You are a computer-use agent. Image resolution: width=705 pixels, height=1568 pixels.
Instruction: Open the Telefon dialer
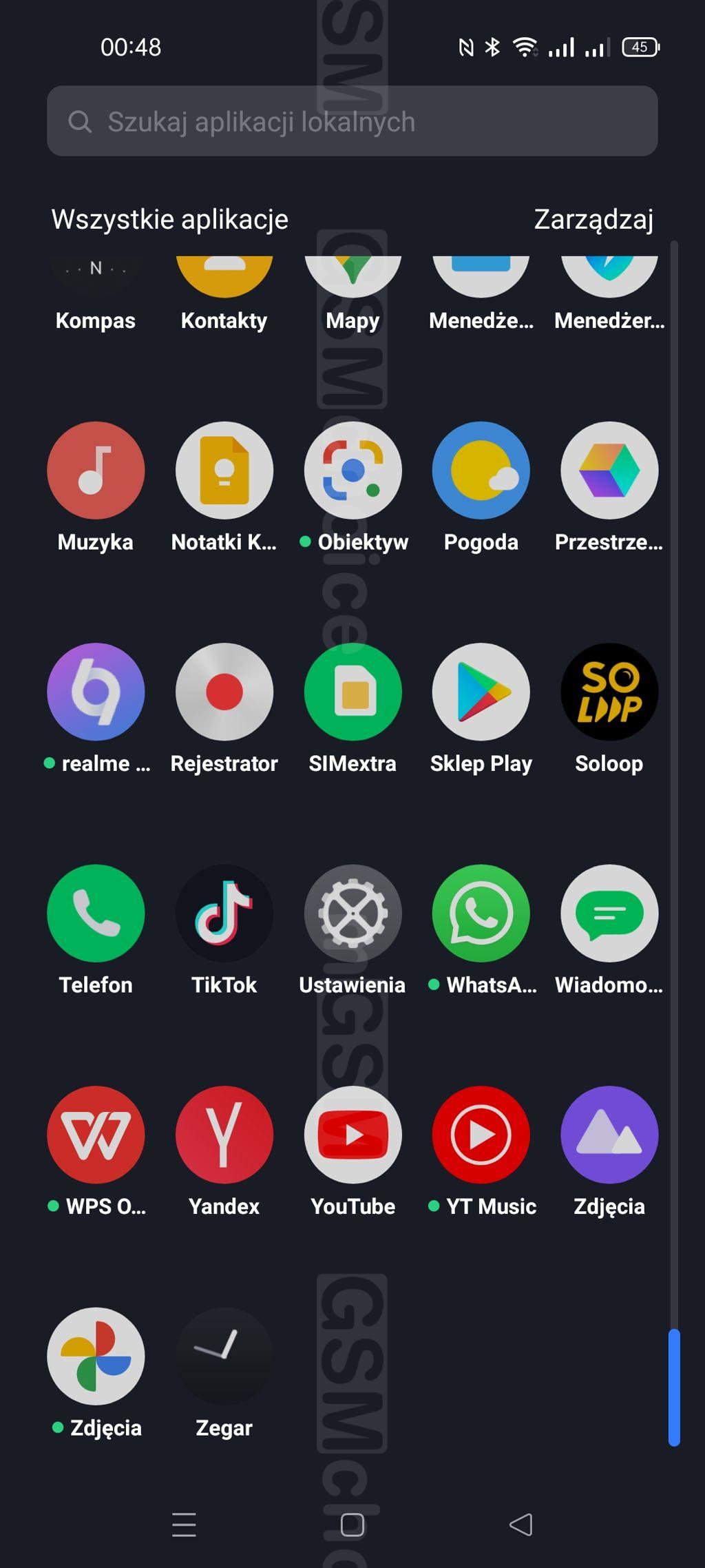pos(96,913)
